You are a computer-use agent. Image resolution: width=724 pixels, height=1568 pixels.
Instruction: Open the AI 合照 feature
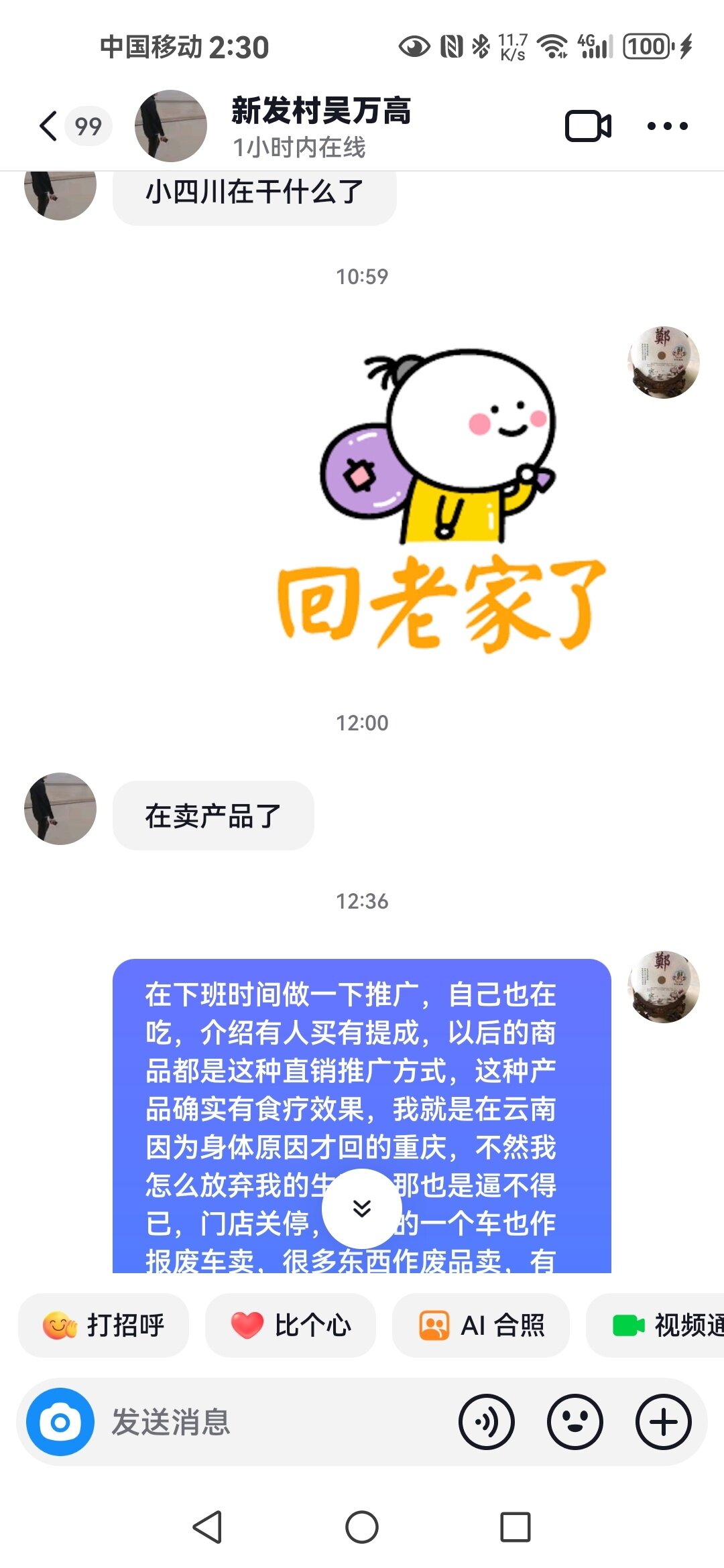[481, 1325]
